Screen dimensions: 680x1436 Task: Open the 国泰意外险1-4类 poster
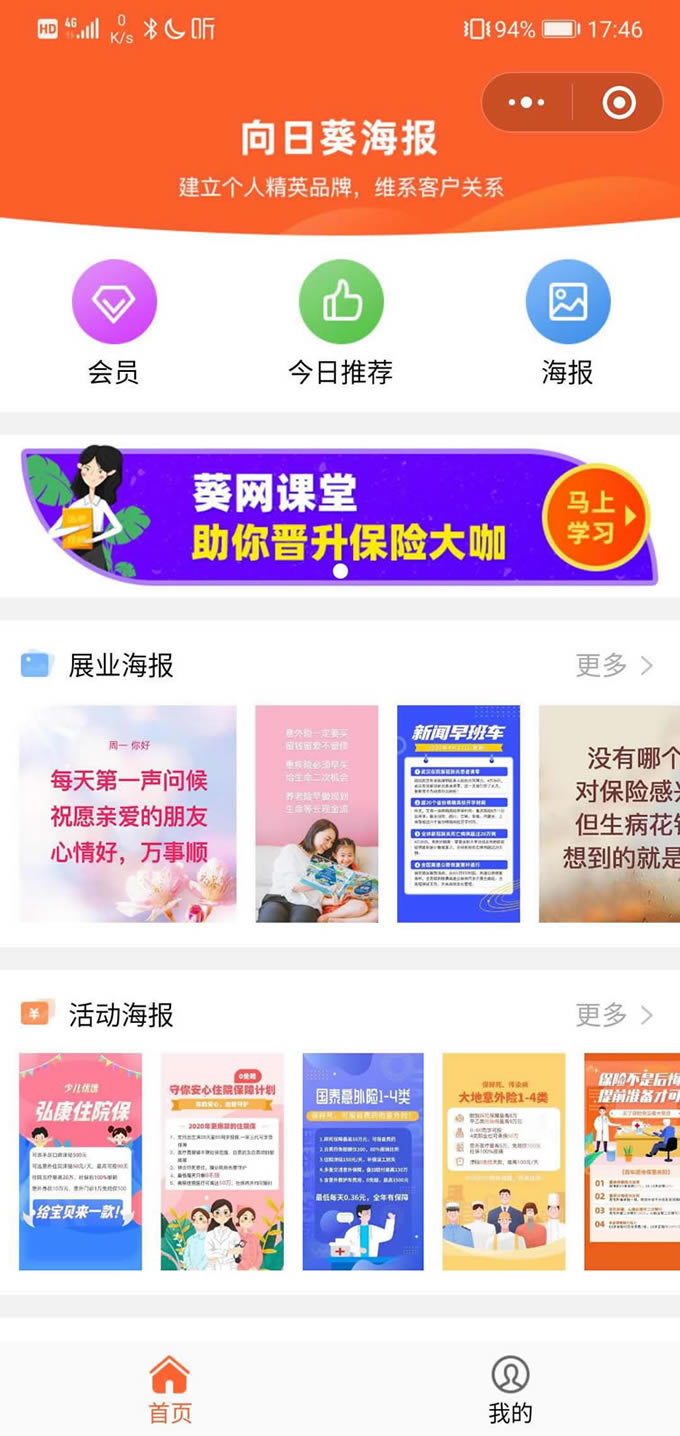[363, 1161]
